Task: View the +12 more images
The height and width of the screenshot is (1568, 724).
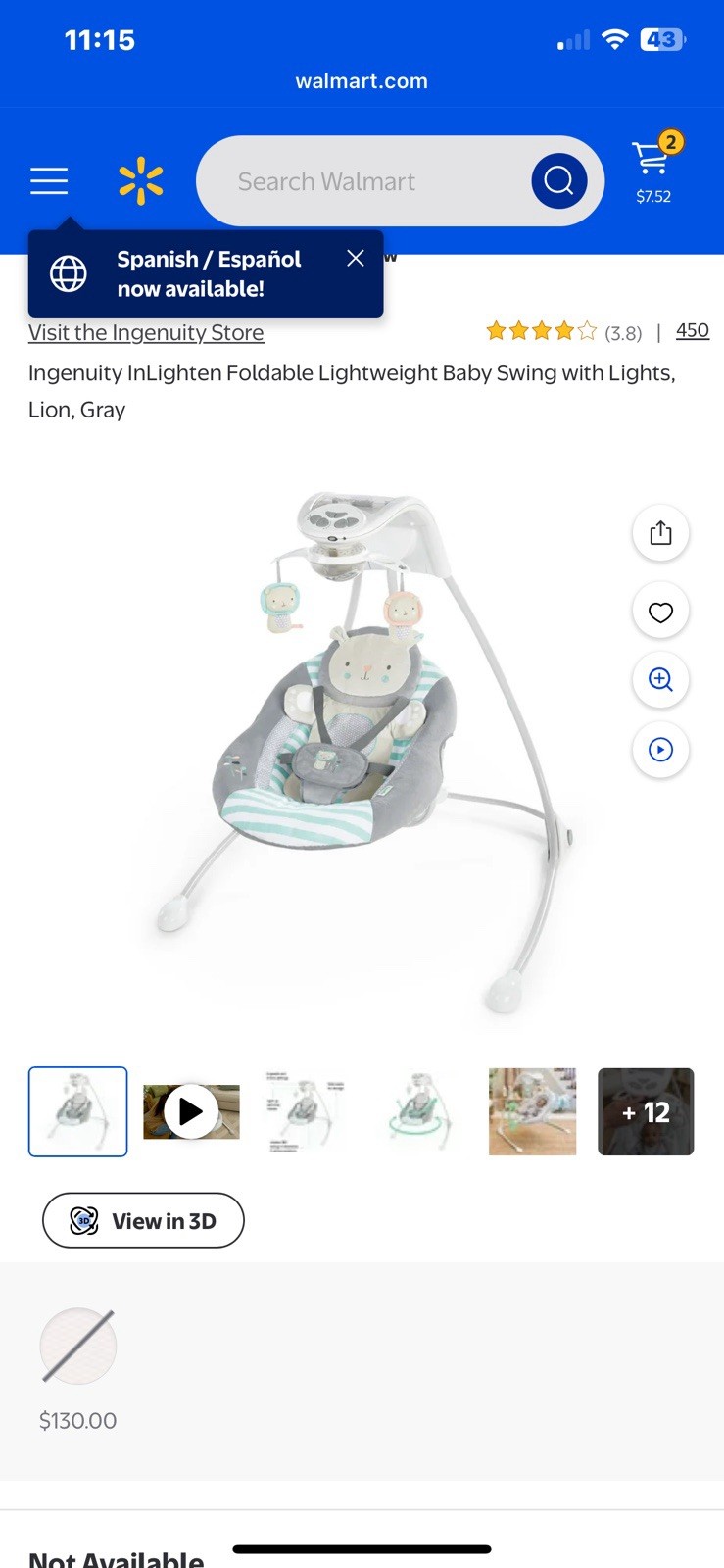Action: click(x=646, y=1111)
